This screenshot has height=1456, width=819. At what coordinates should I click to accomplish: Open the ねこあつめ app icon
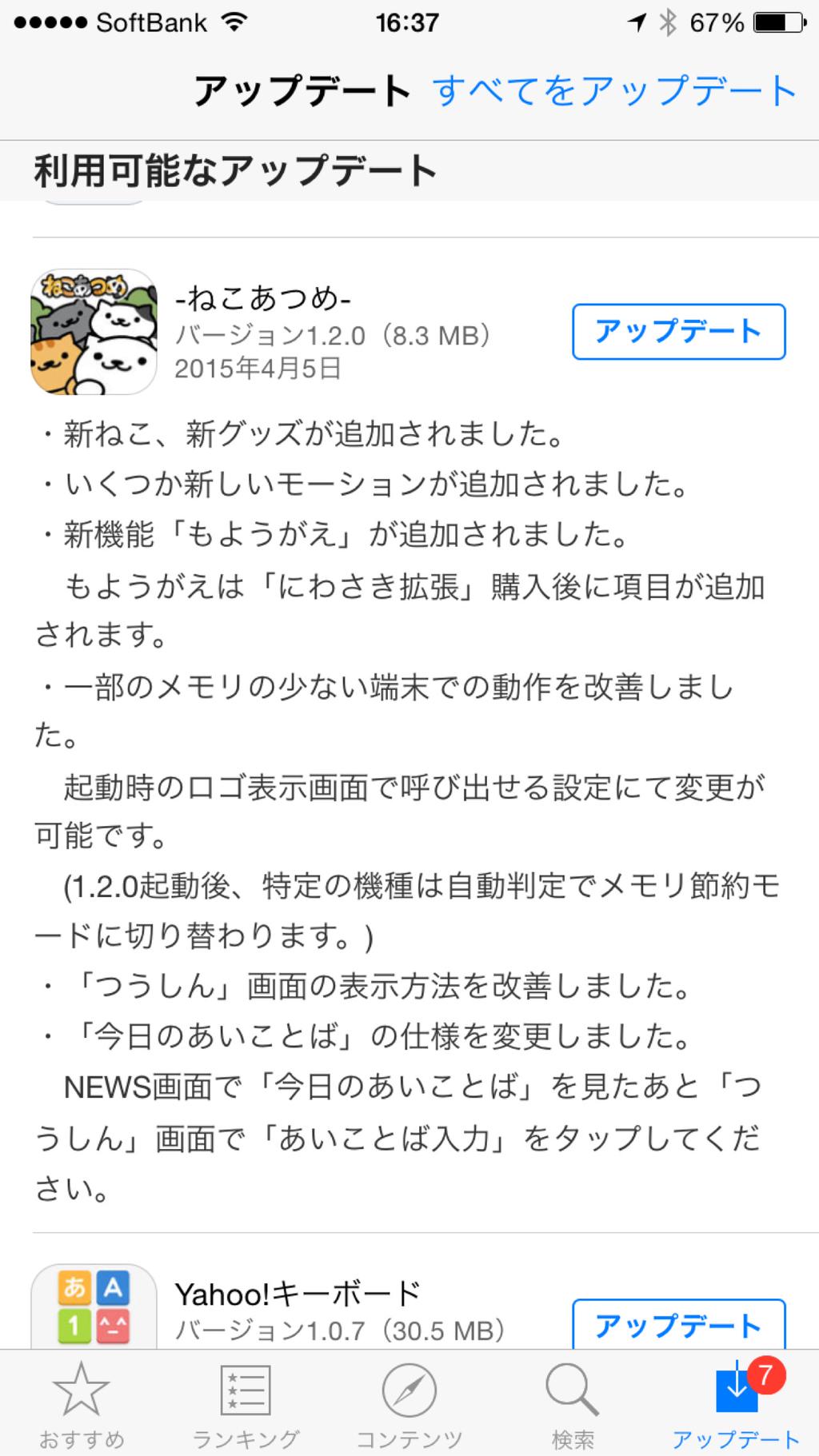pos(94,331)
